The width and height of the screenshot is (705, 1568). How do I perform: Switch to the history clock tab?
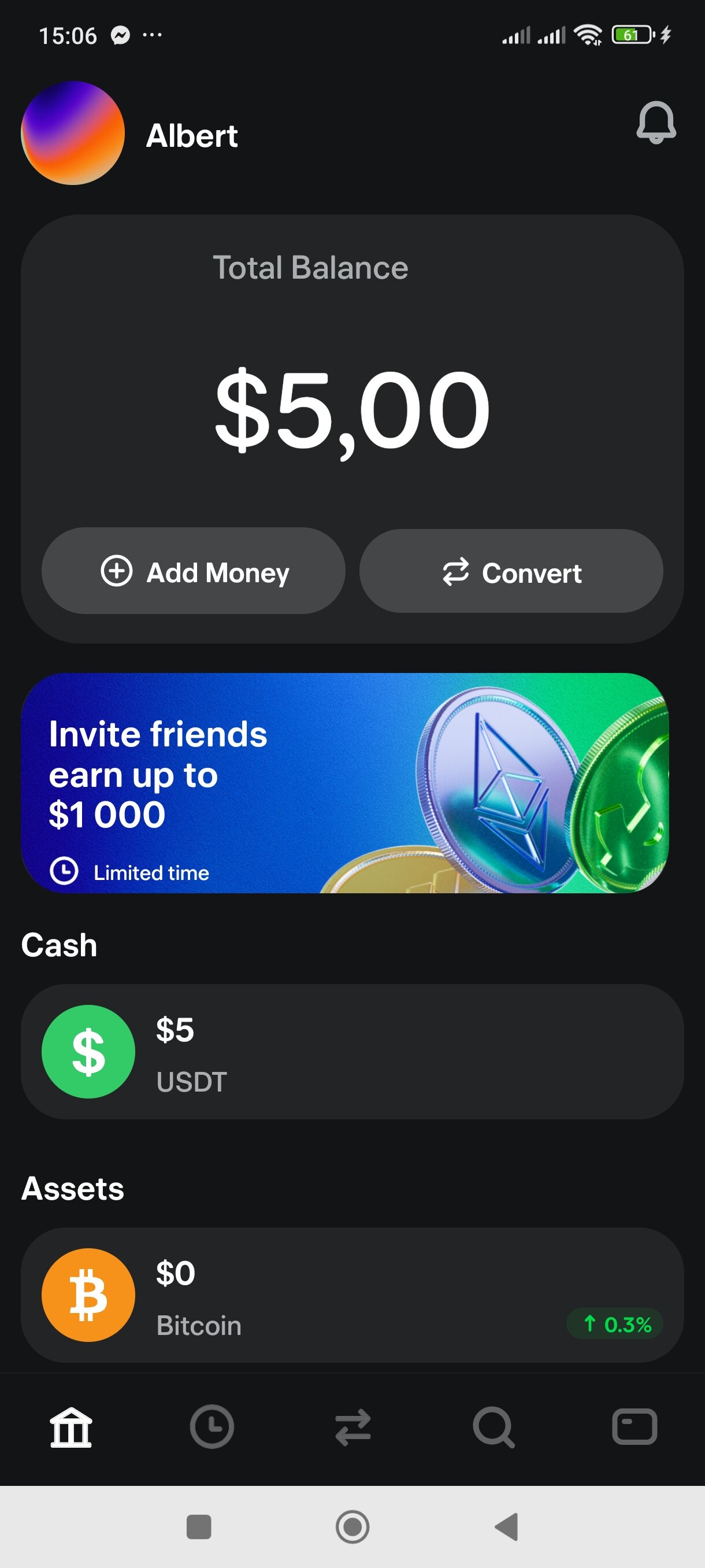point(211,1426)
